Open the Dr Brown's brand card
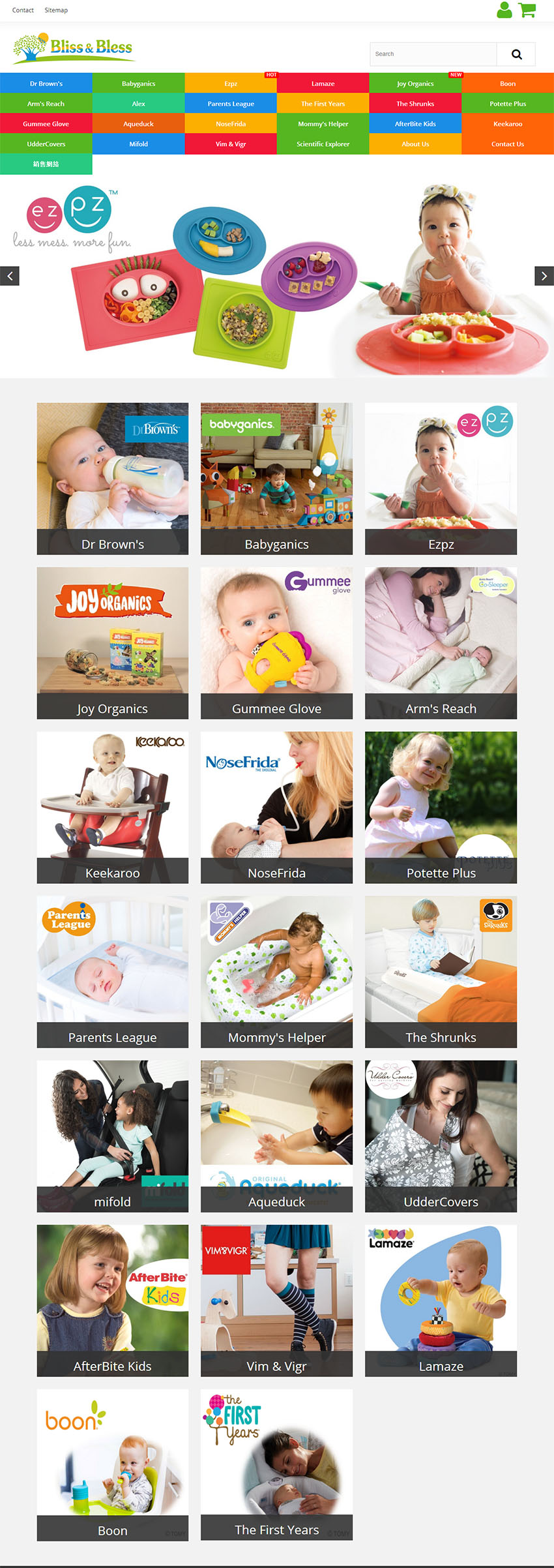 (x=113, y=479)
